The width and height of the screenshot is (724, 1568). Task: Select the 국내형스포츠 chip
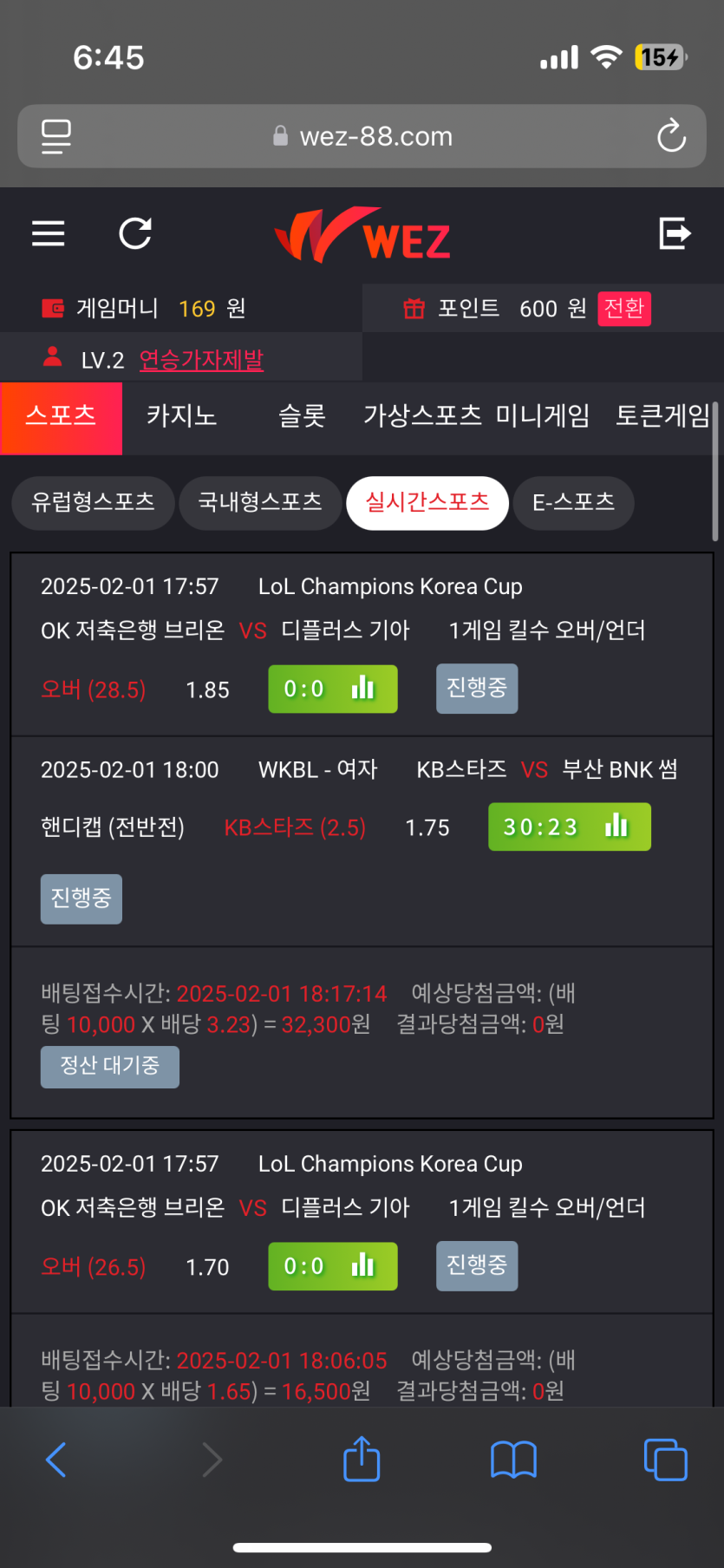(259, 502)
